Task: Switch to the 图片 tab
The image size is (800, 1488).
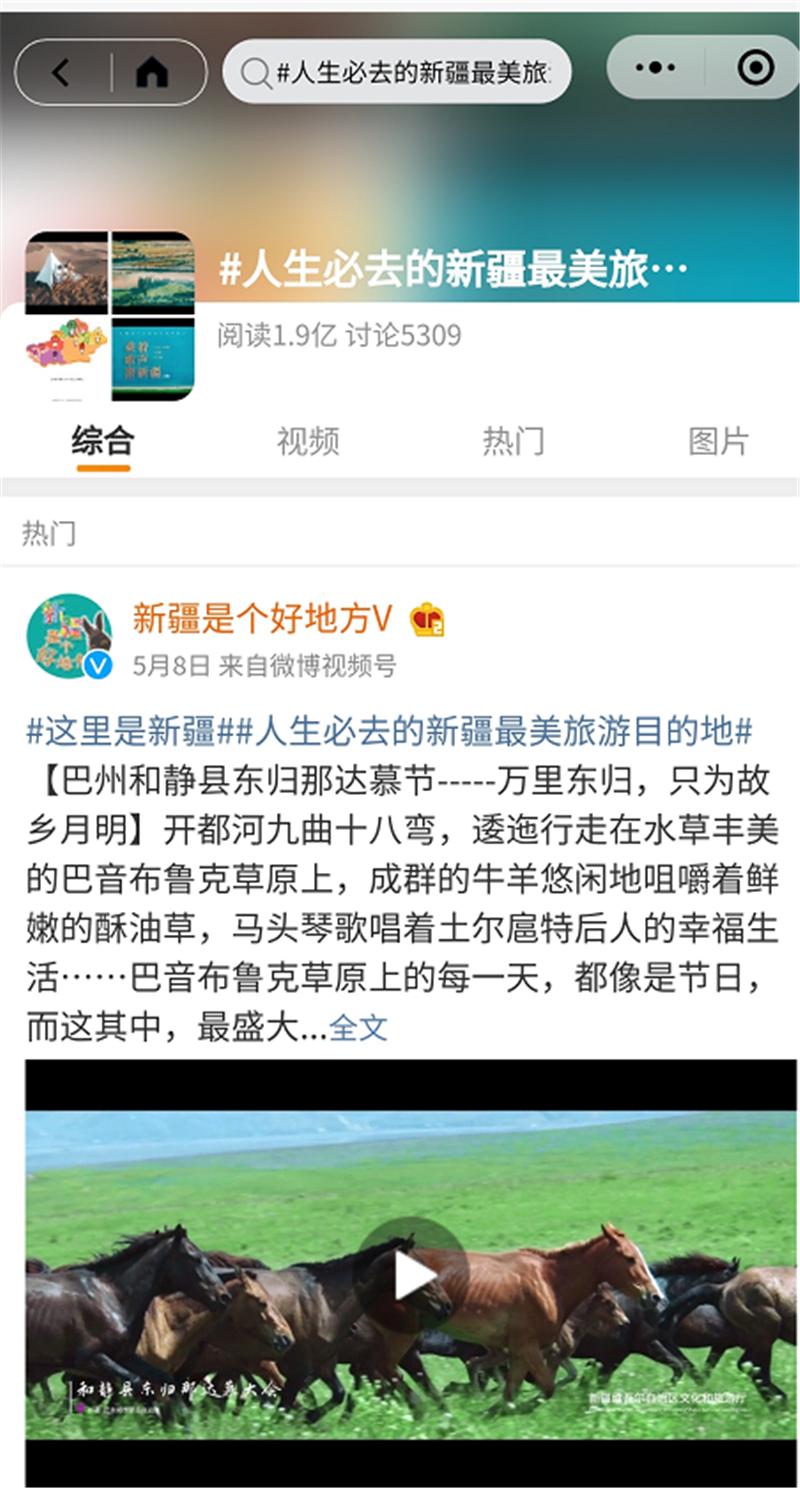Action: pos(718,441)
